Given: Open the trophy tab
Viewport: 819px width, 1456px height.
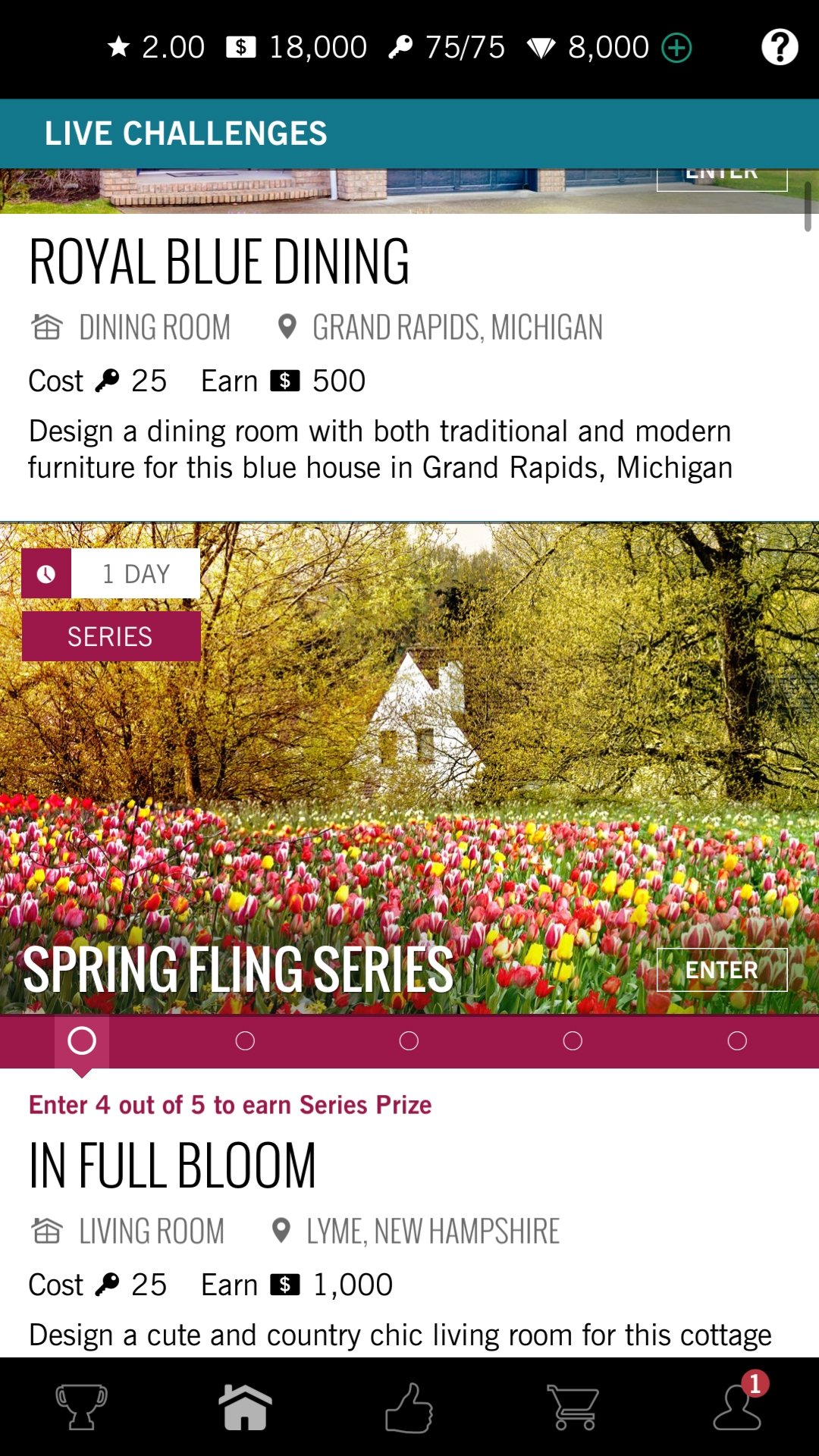Looking at the screenshot, I should (x=81, y=1407).
